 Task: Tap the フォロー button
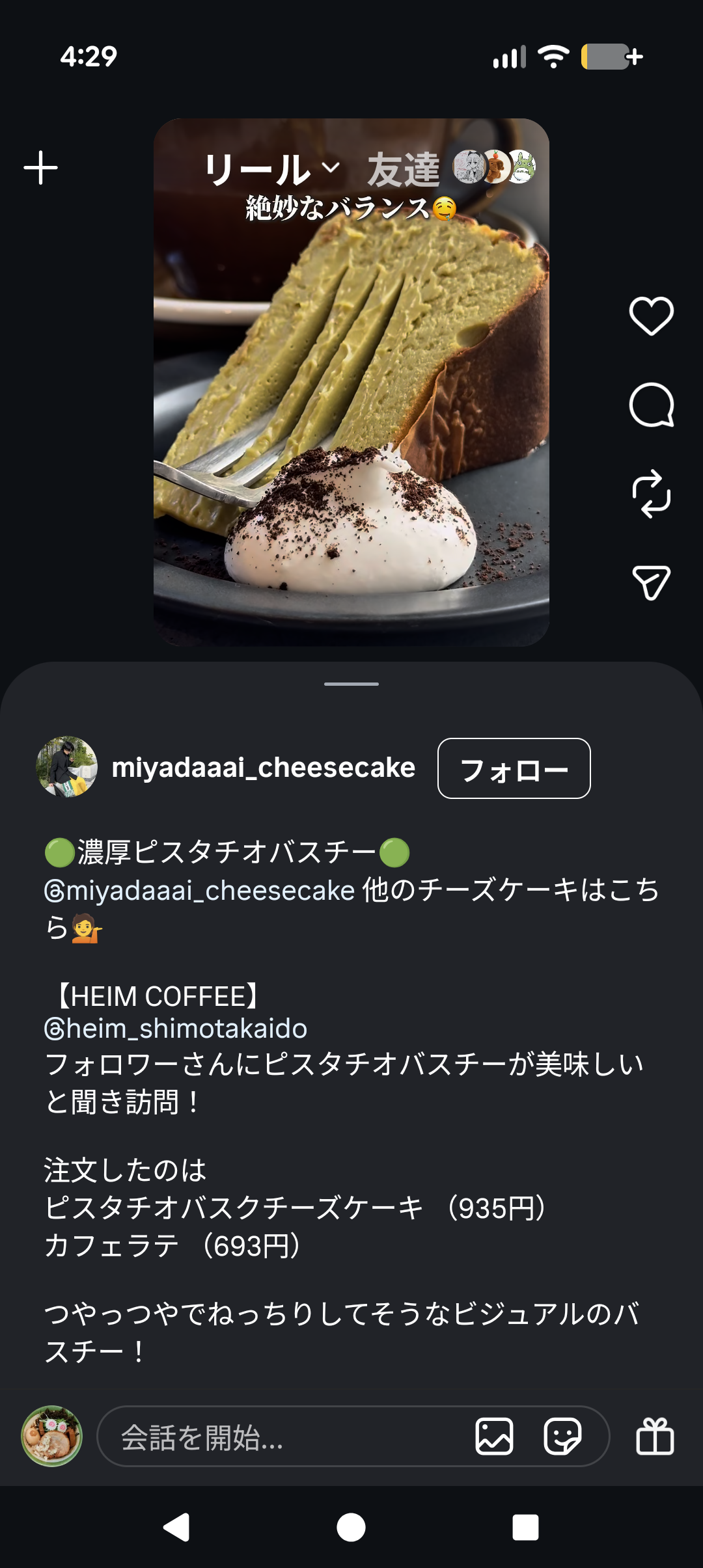click(x=514, y=768)
